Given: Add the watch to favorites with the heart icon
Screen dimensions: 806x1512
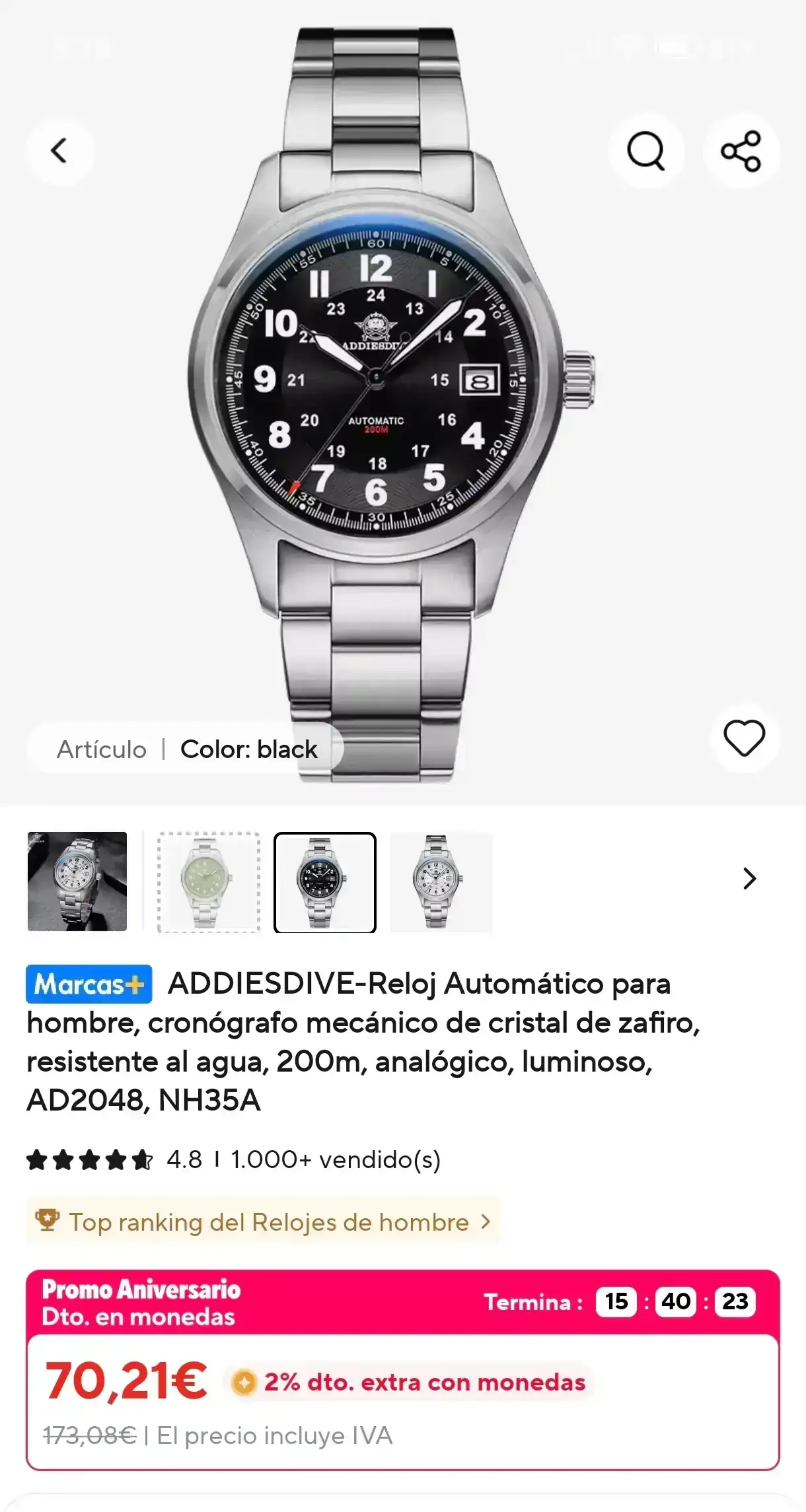Looking at the screenshot, I should point(744,739).
